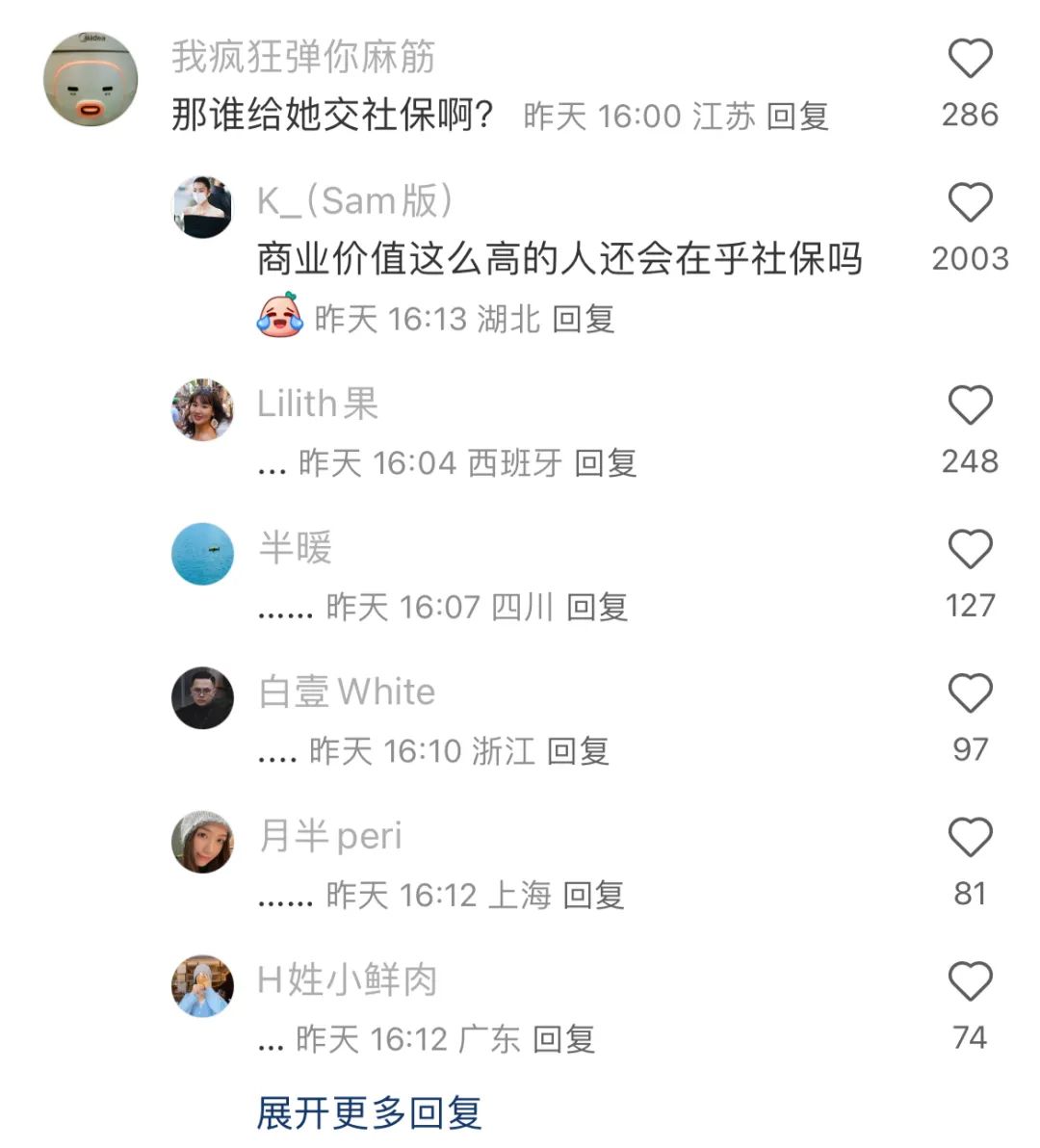Like 月半peri's reply
Viewport: 1040px width, 1148px height.
click(970, 838)
